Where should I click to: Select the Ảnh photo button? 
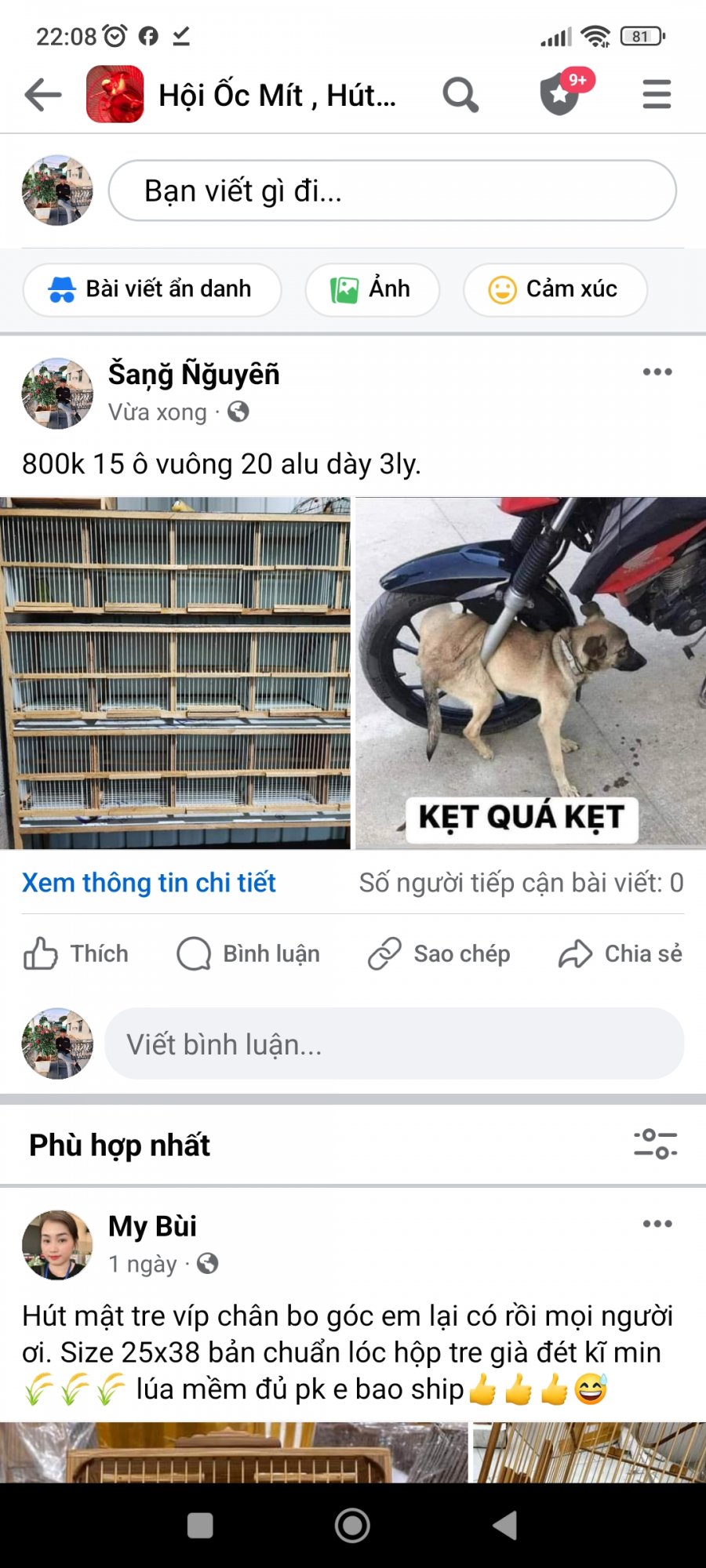click(372, 289)
